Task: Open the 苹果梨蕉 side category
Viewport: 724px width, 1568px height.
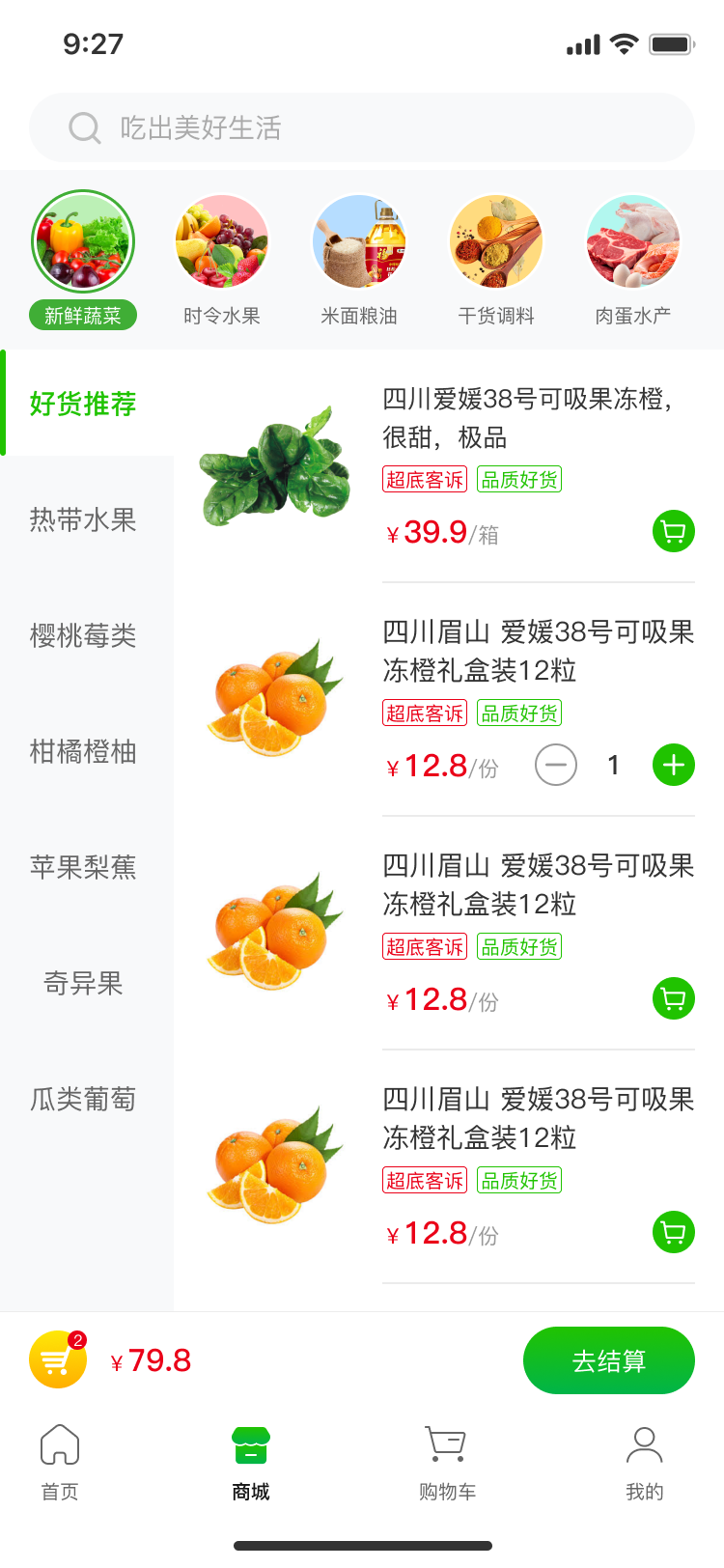Action: [x=83, y=867]
